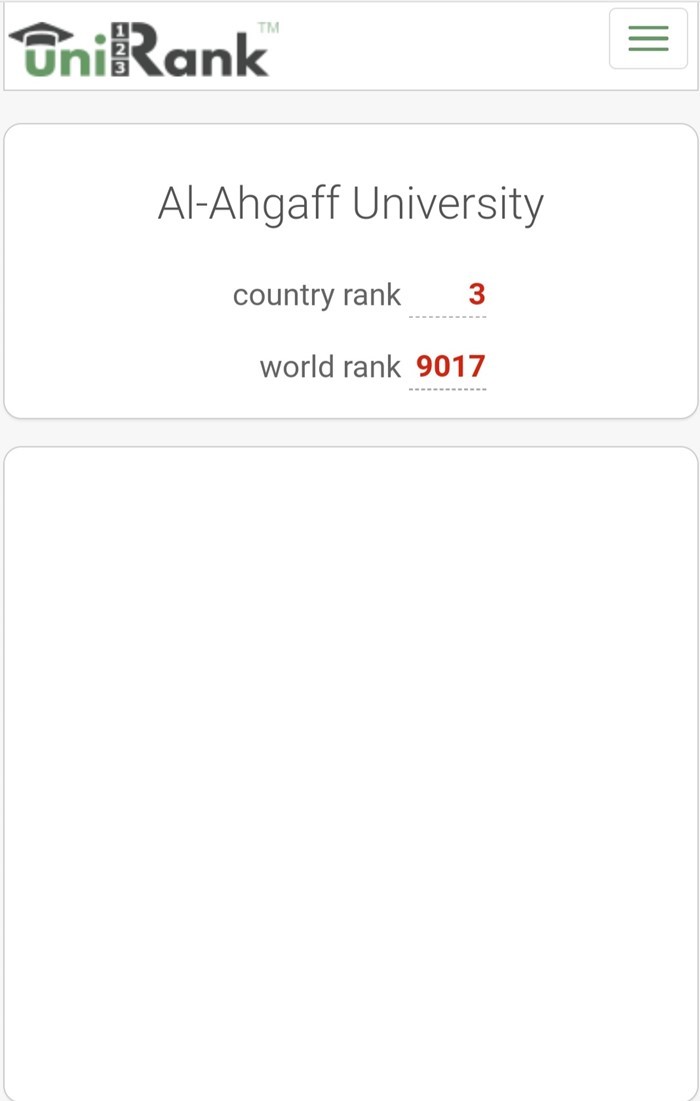Image resolution: width=700 pixels, height=1101 pixels.
Task: Open the country rank 3 link
Action: tap(476, 295)
